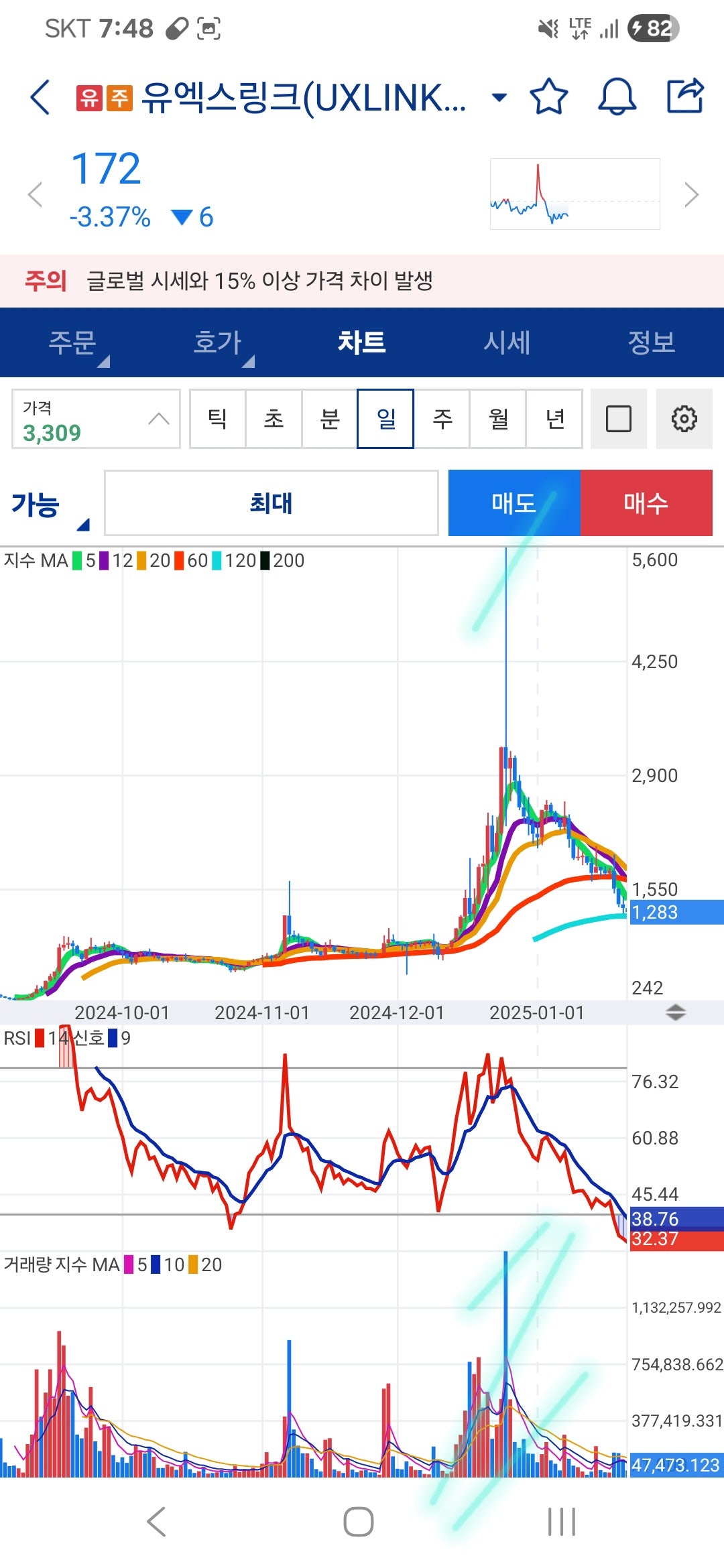Switch to the 정보 tab
This screenshot has height=1568, width=724.
click(651, 342)
